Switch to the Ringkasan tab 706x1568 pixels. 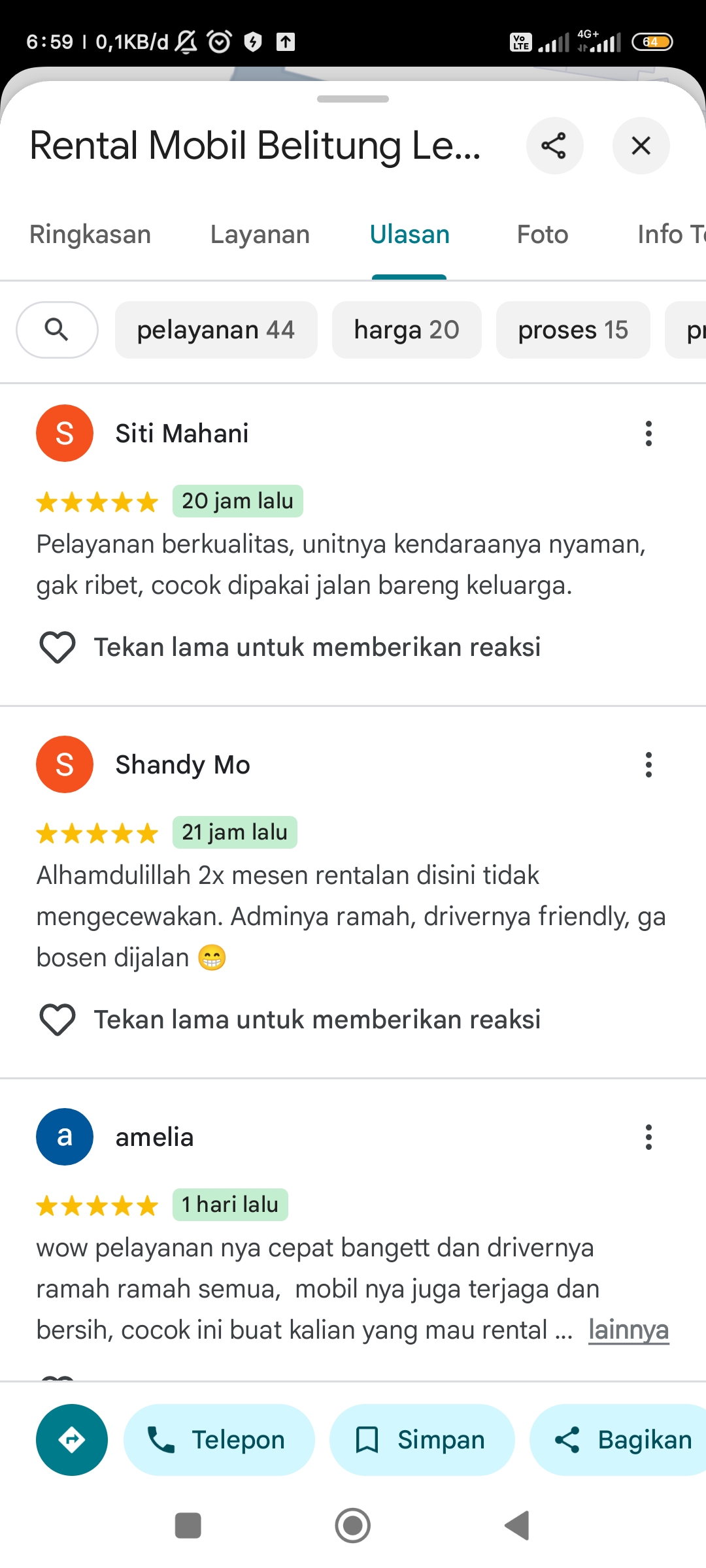tap(90, 235)
